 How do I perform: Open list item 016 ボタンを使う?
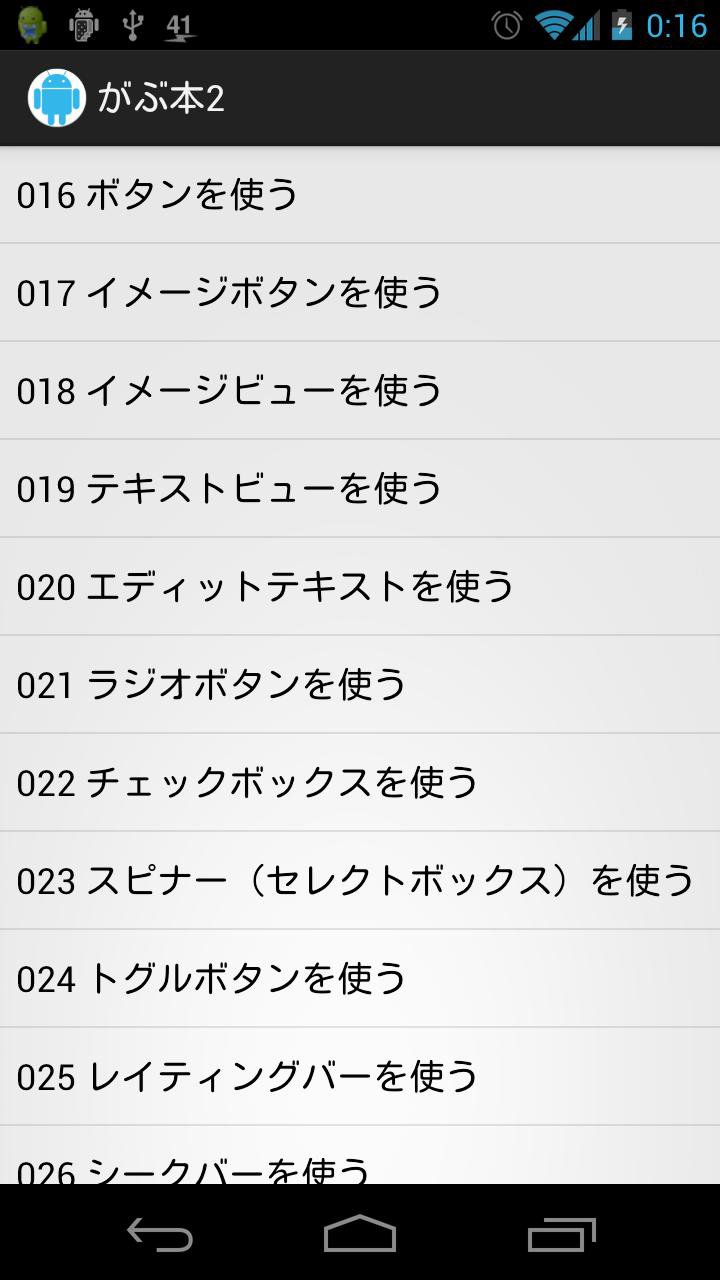(x=360, y=195)
